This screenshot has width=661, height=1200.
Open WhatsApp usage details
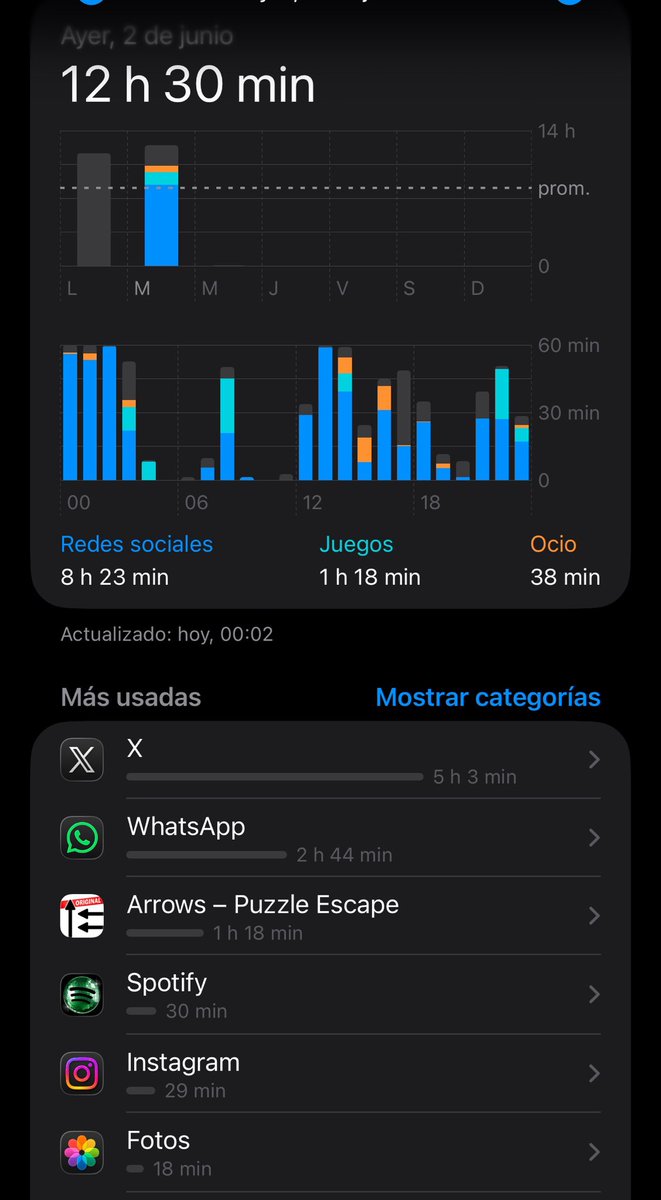[x=330, y=838]
